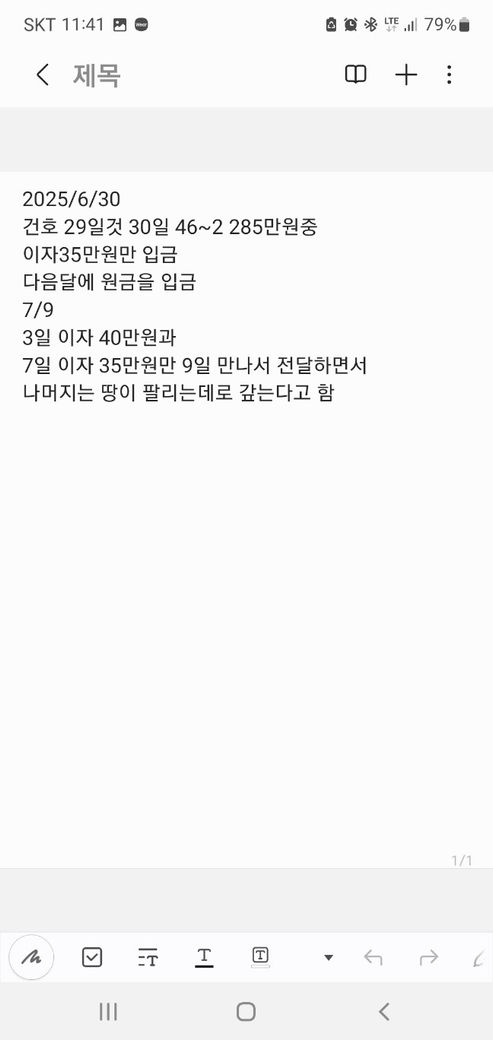The width and height of the screenshot is (493, 1040).
Task: Undo the last edit
Action: 374,957
